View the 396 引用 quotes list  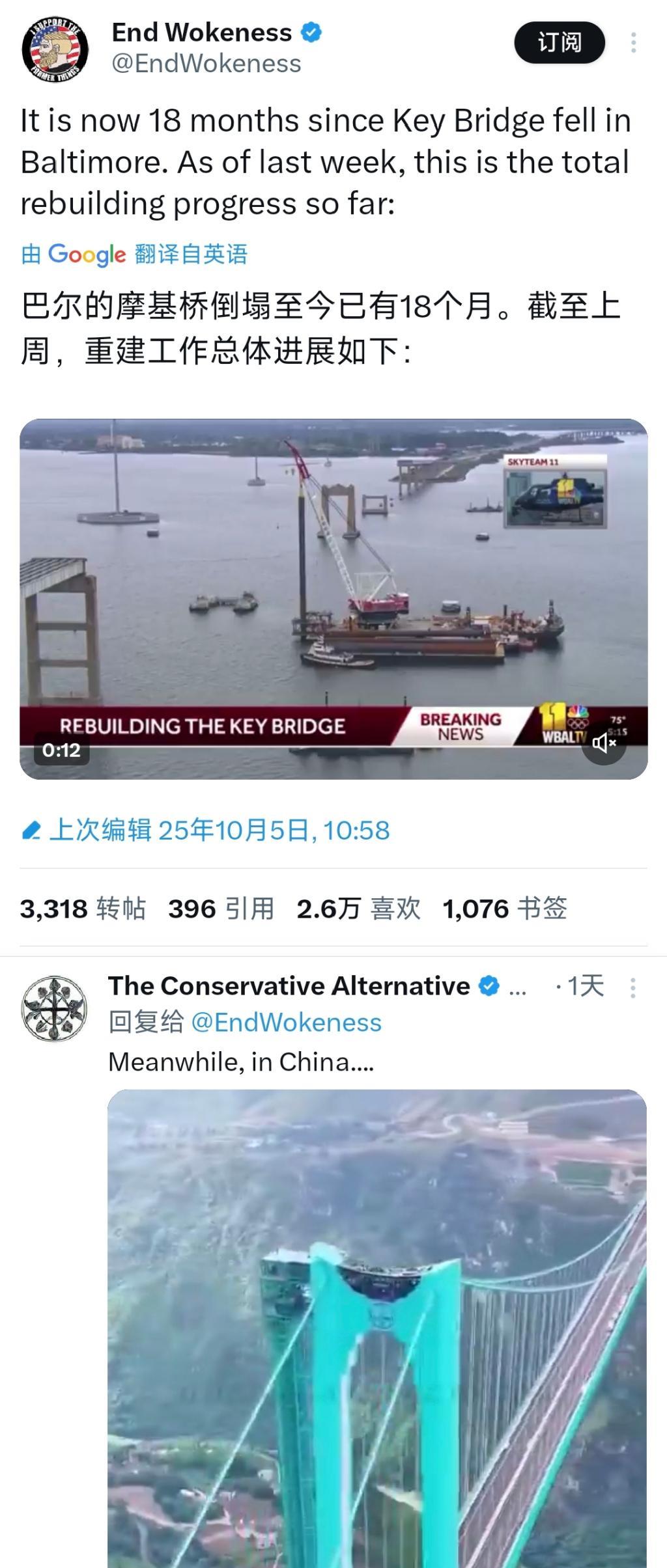tap(221, 908)
